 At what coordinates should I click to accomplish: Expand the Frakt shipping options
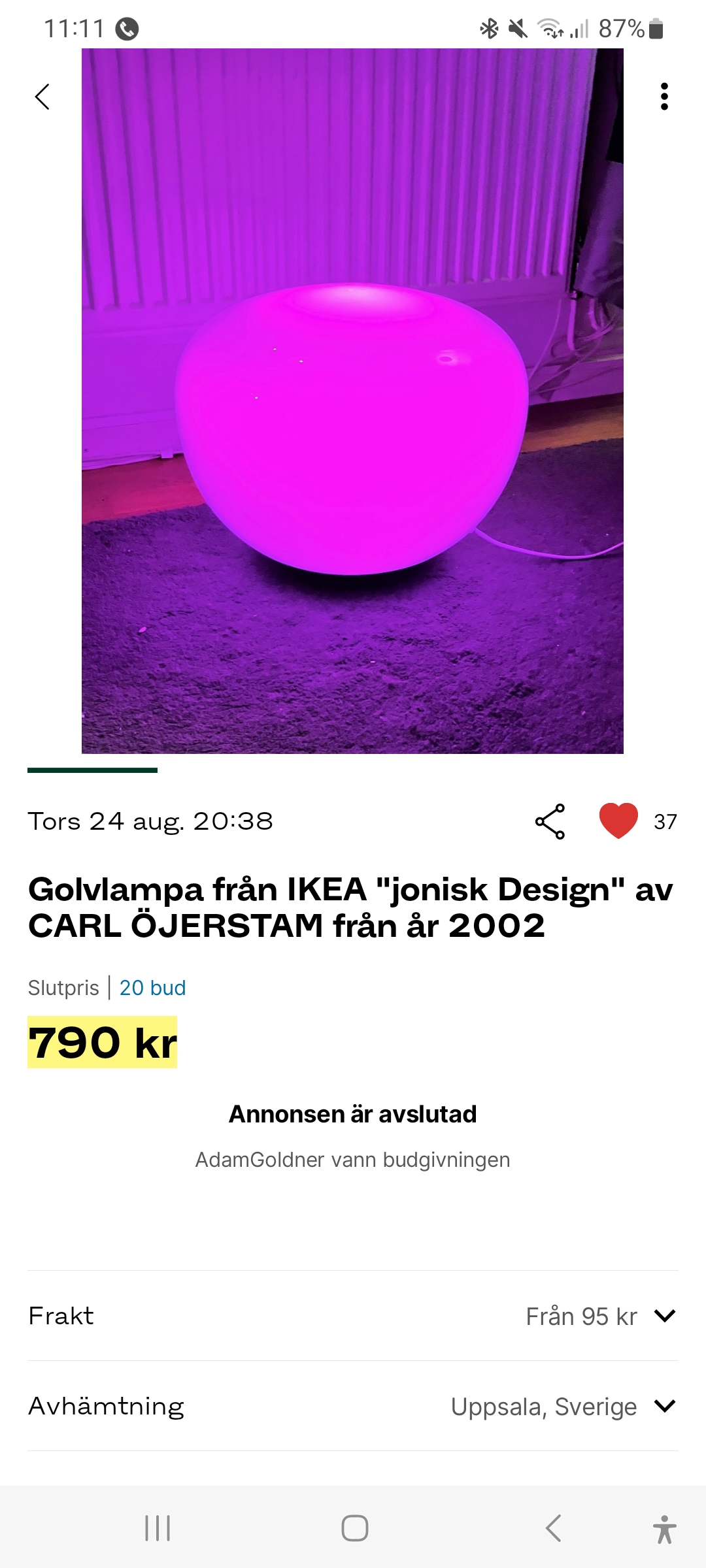[x=664, y=1316]
